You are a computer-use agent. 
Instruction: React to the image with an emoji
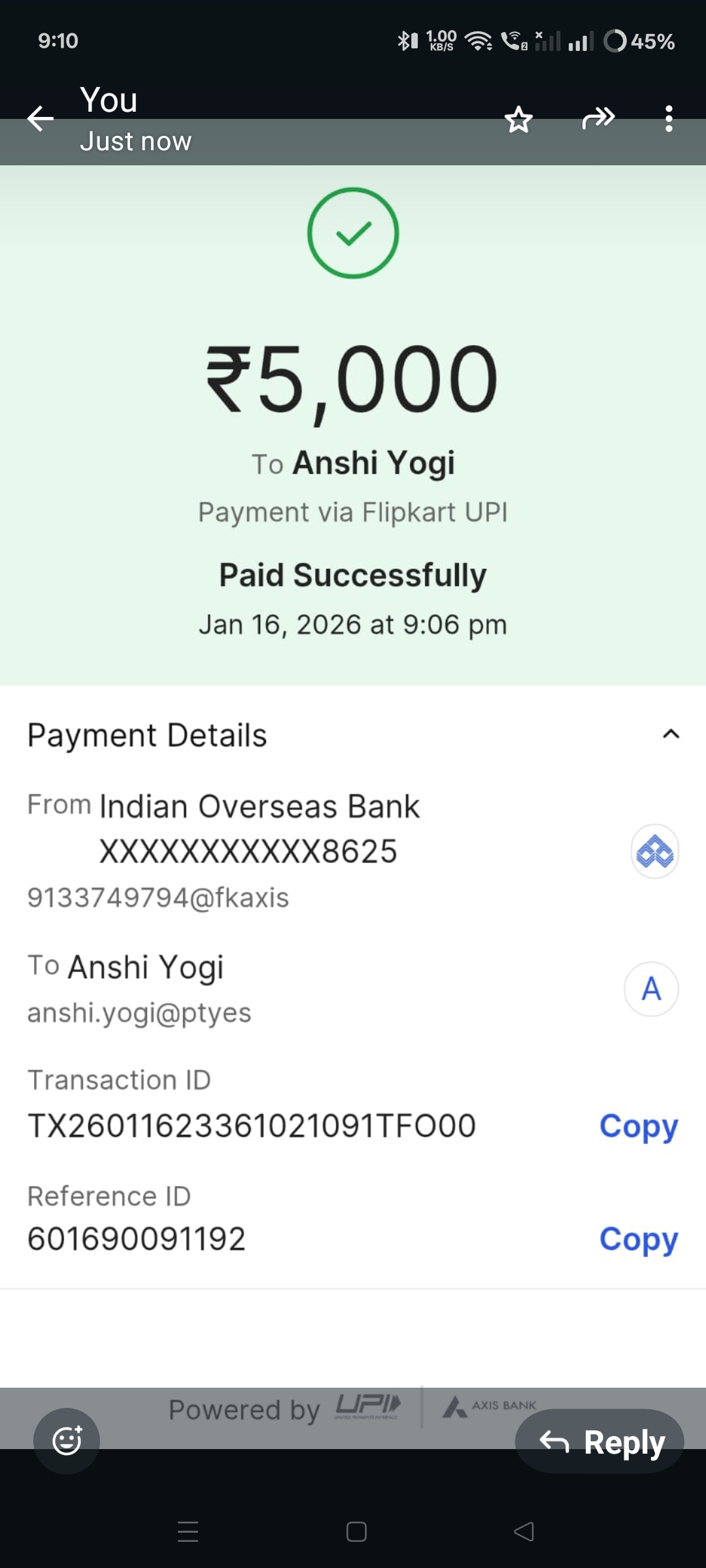(67, 1441)
